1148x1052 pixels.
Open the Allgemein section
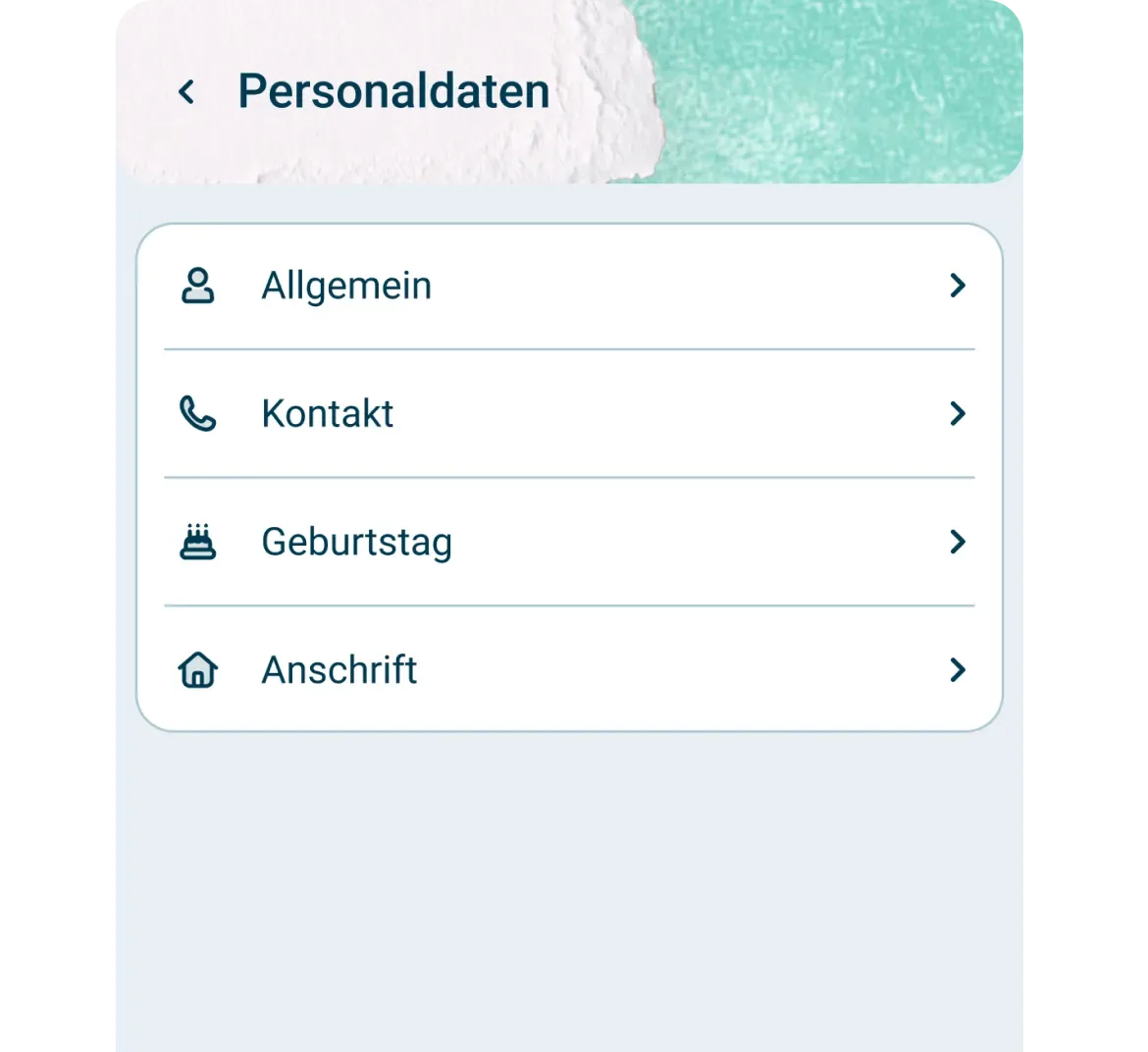click(x=568, y=286)
